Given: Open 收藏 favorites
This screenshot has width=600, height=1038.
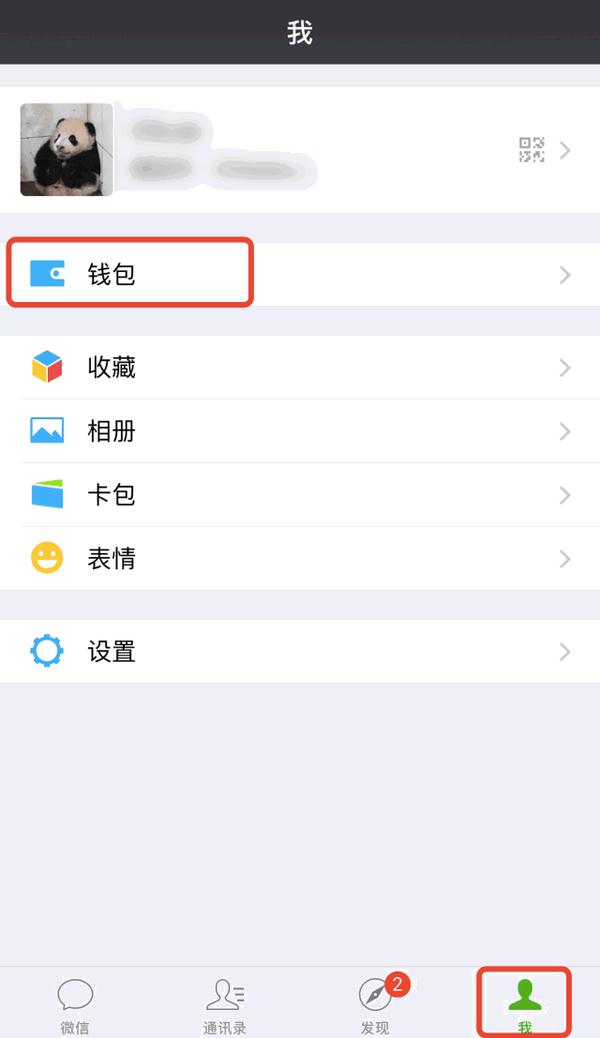Looking at the screenshot, I should [300, 367].
